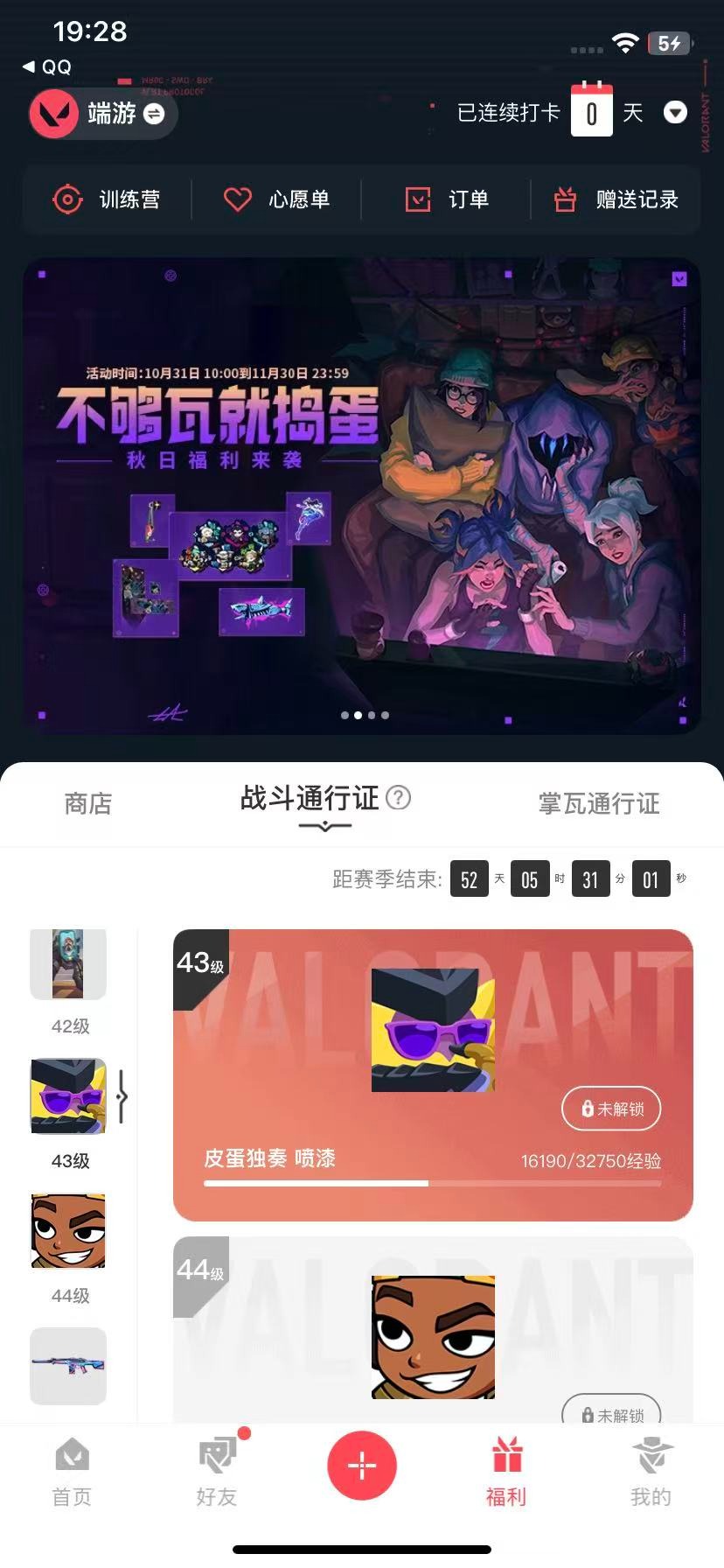Select the rifle skin reward thumbnail
Image resolution: width=724 pixels, height=1568 pixels.
(68, 1365)
